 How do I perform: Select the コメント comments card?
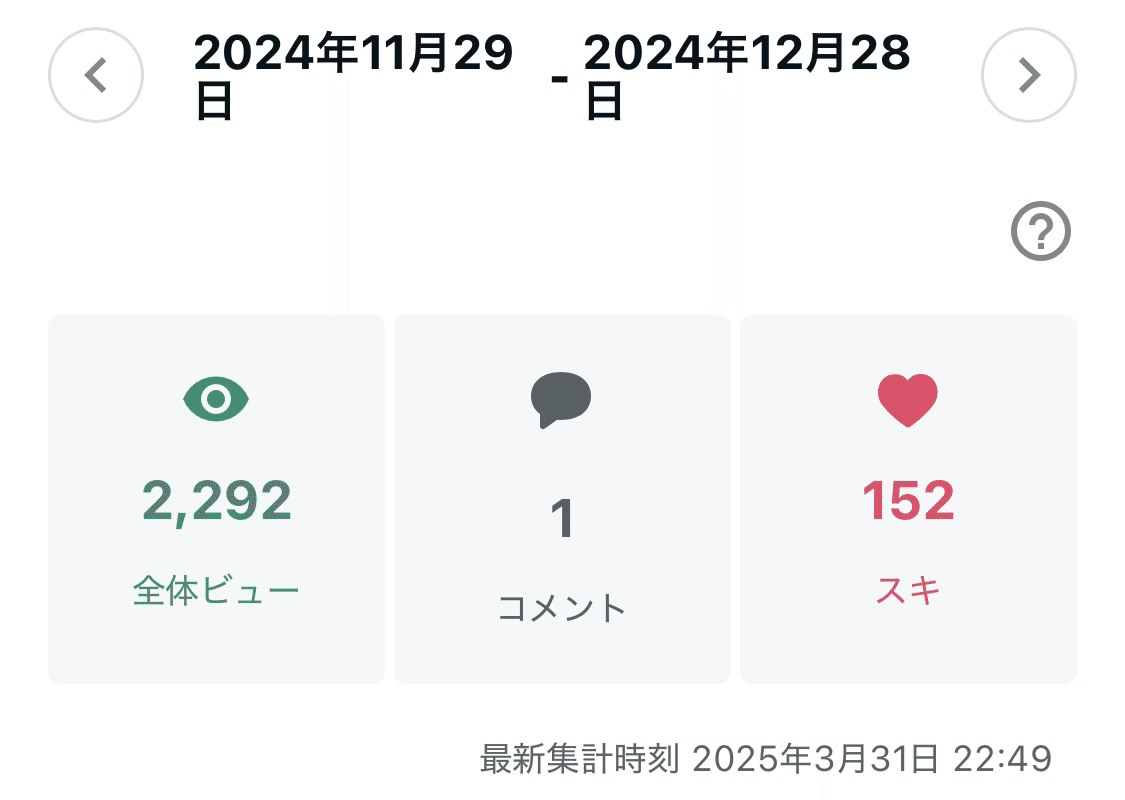point(562,499)
